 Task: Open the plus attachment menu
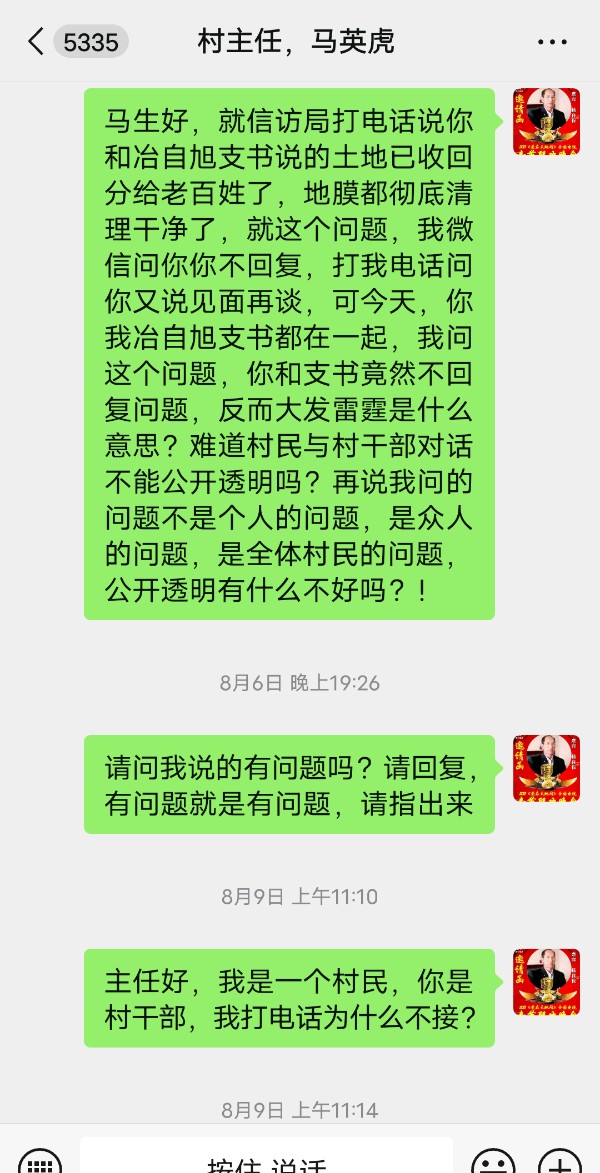(559, 1160)
